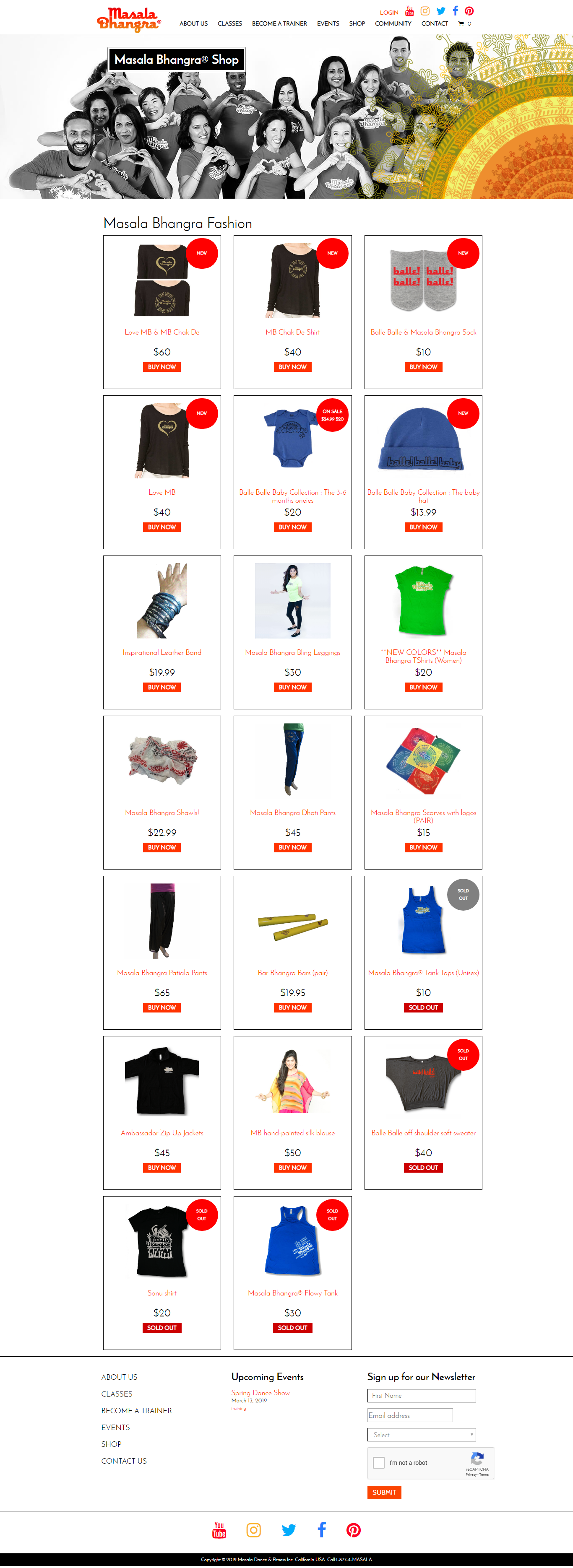
Task: Tap the First Name newsletter field
Action: 422,1395
